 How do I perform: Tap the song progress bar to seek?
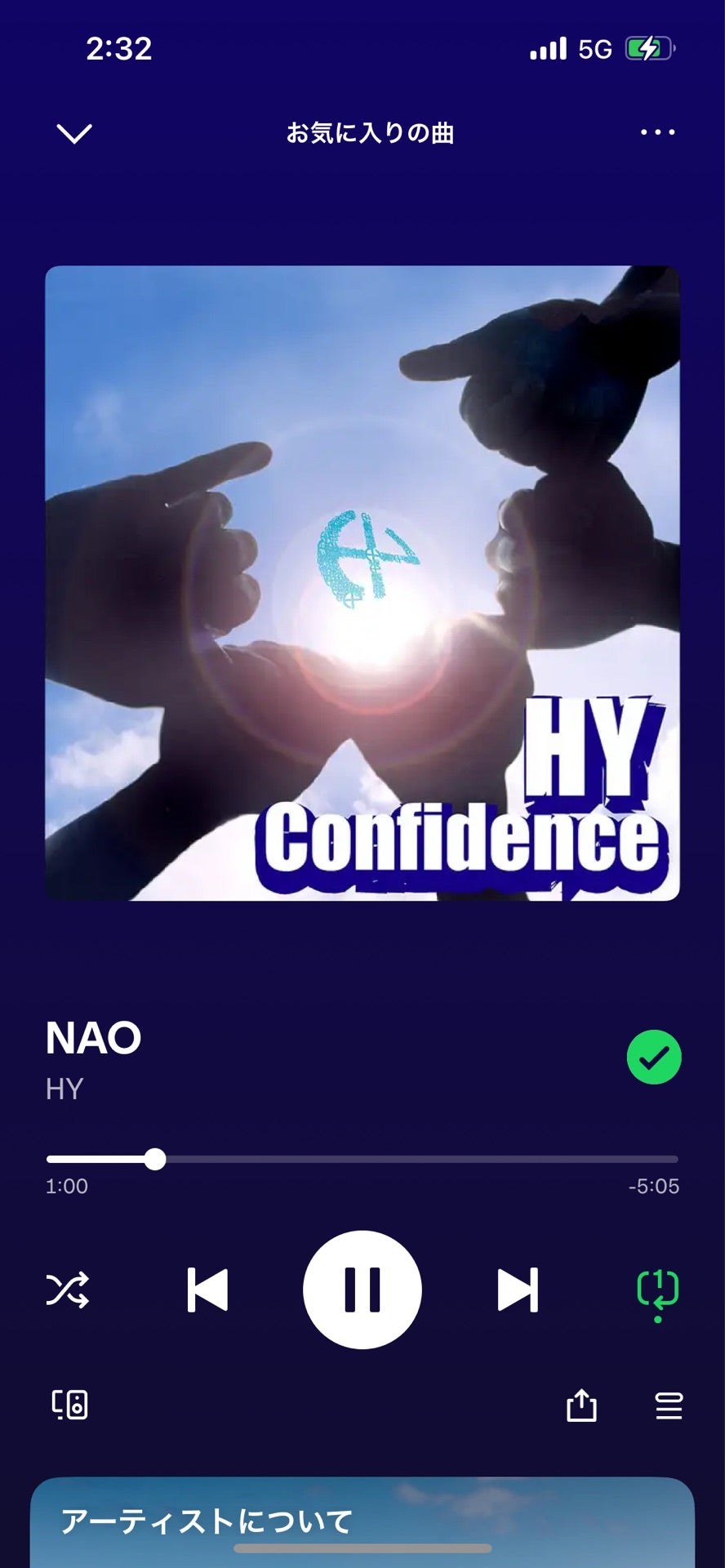pos(408,1159)
